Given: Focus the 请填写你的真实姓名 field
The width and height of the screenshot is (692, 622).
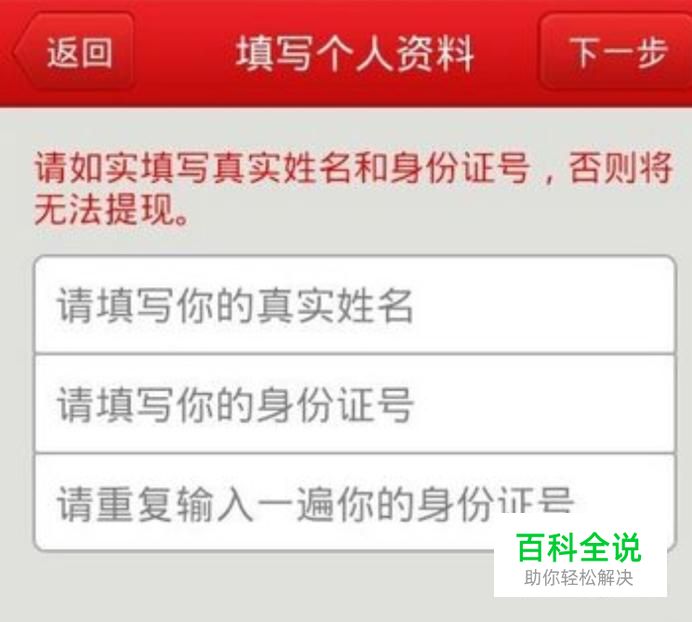Looking at the screenshot, I should coord(355,305).
